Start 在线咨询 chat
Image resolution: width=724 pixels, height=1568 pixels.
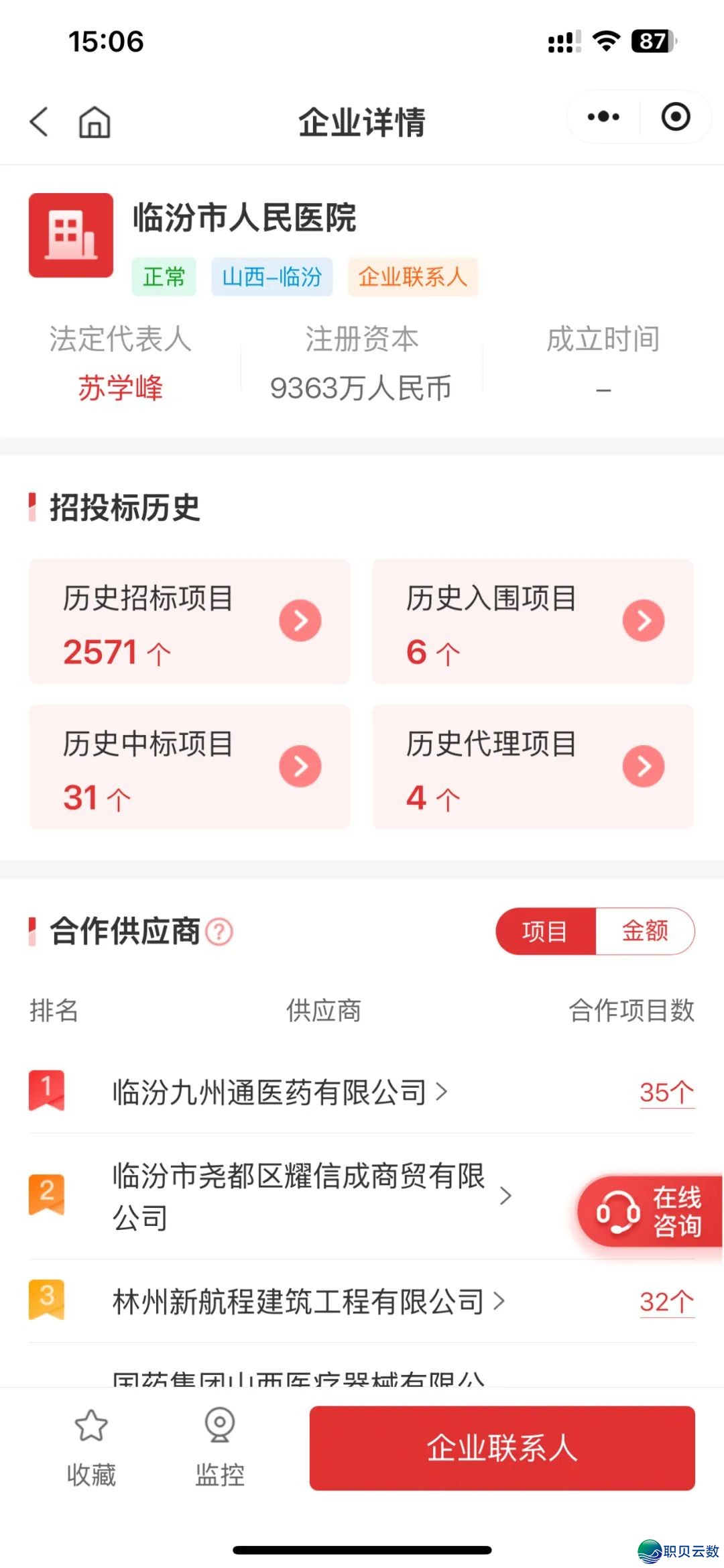pos(649,1211)
